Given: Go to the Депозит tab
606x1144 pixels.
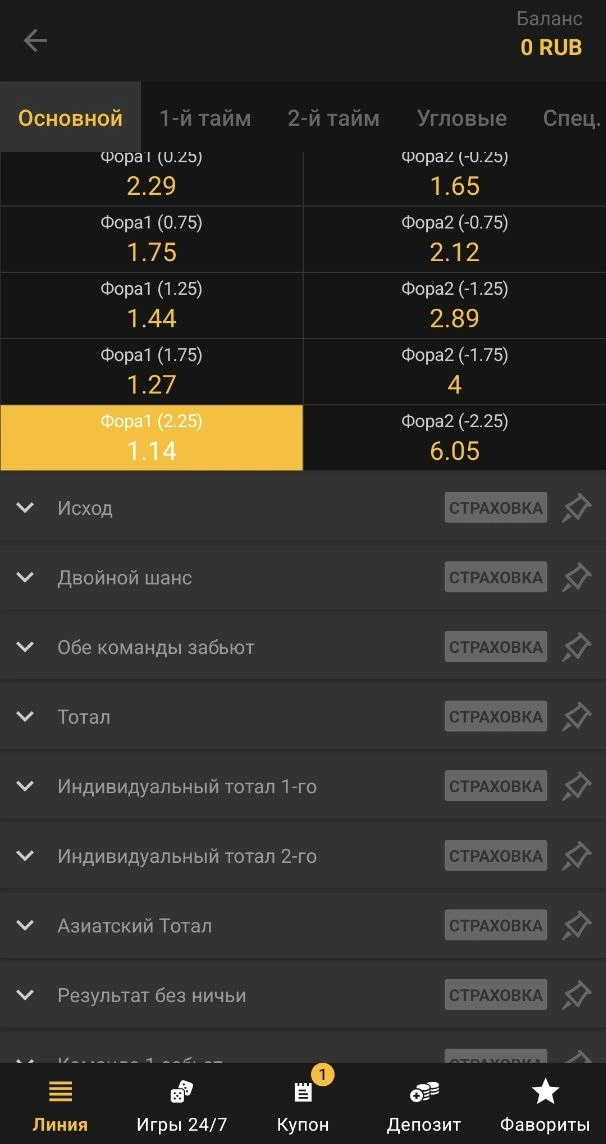Looking at the screenshot, I should [424, 1104].
